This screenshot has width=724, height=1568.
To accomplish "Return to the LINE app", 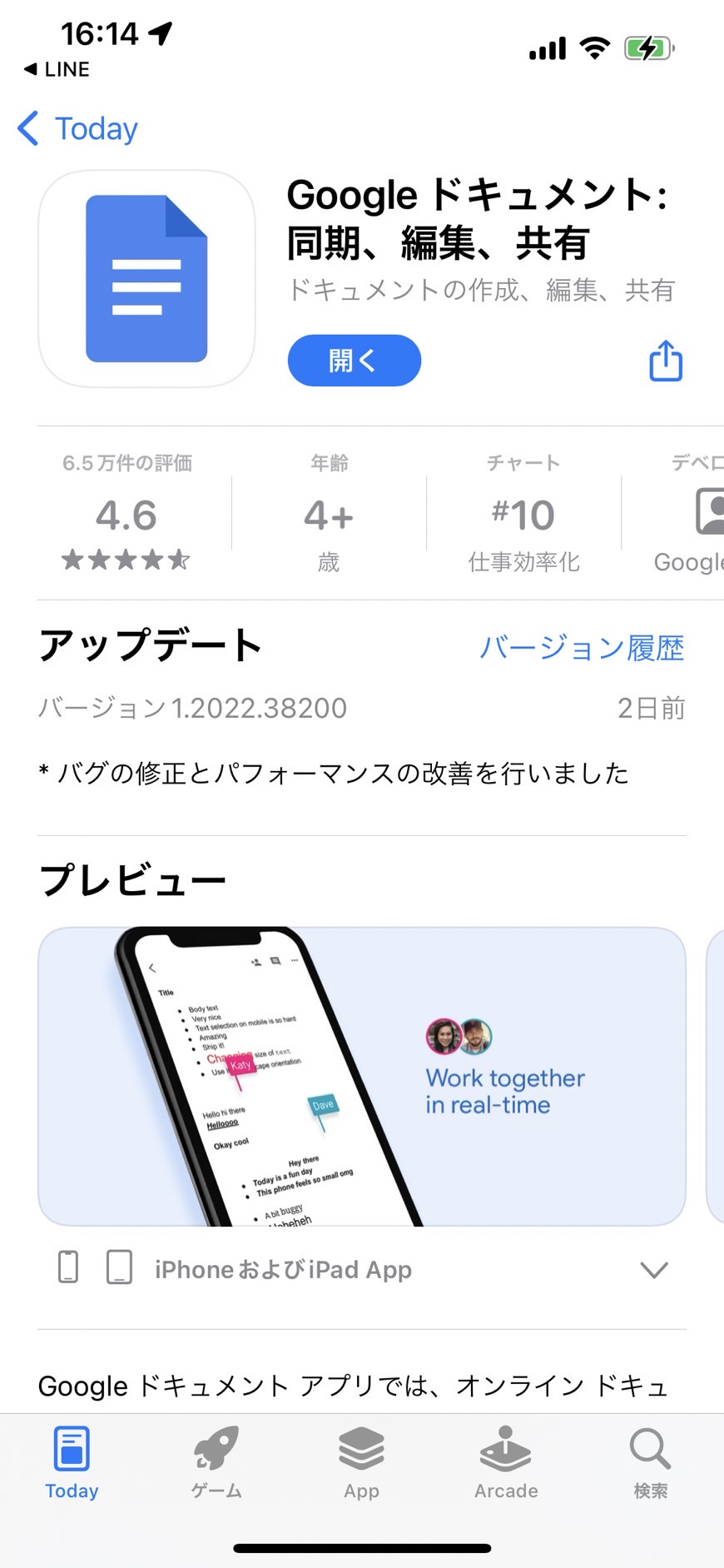I will pyautogui.click(x=57, y=69).
